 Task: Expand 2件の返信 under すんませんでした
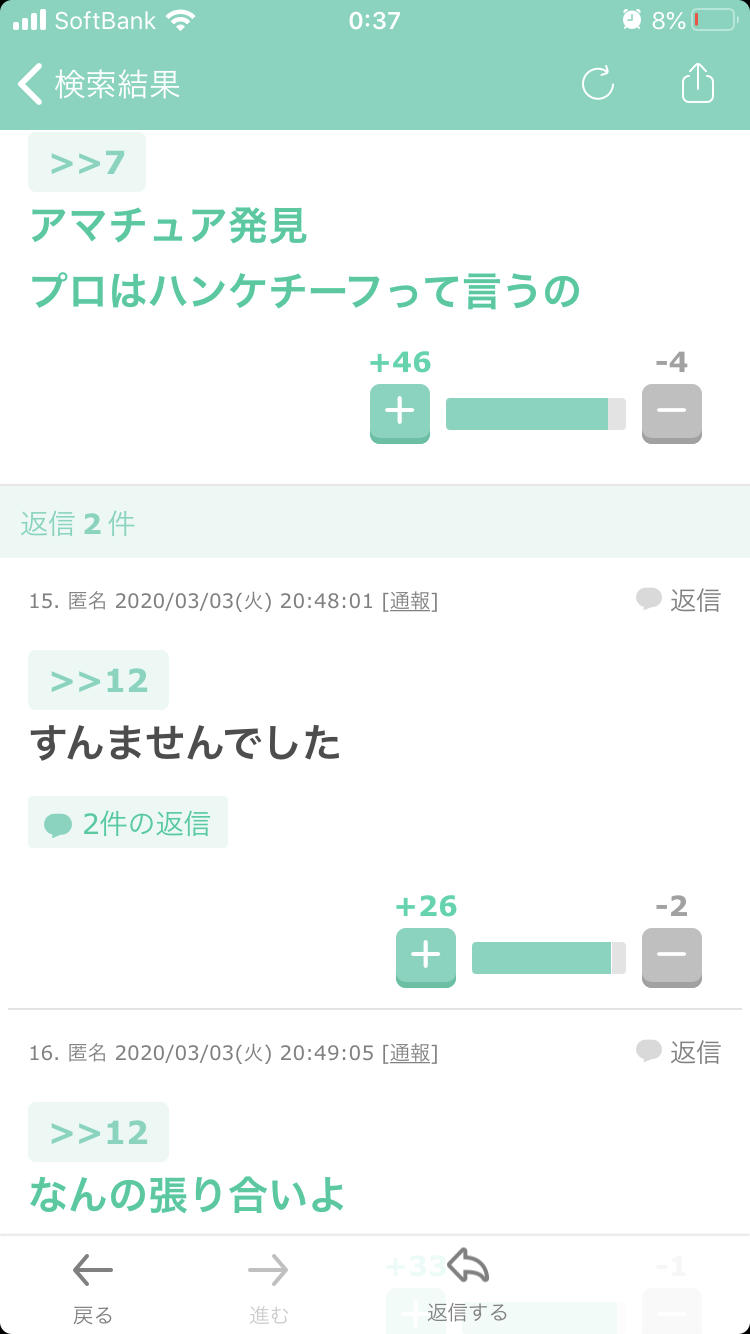[128, 823]
